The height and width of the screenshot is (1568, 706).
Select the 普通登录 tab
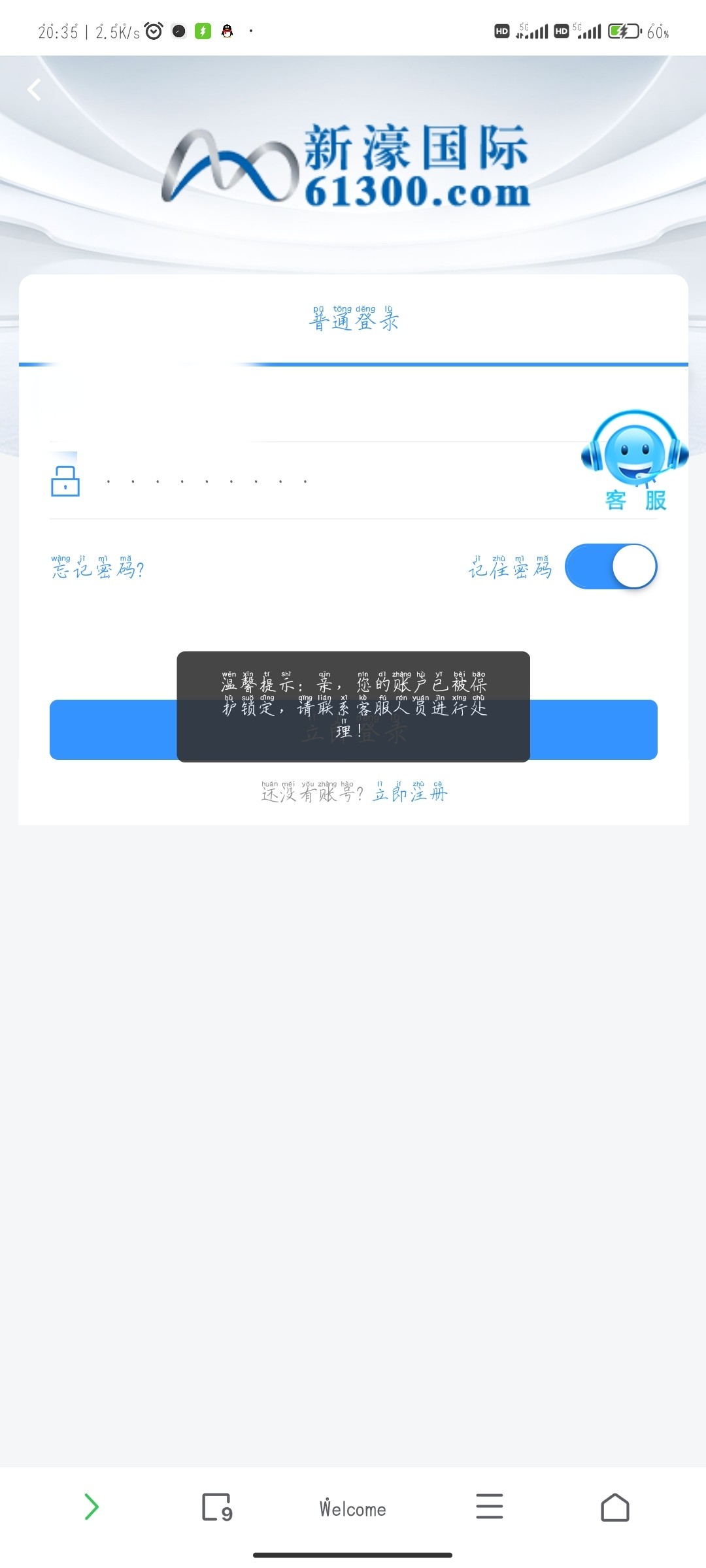pyautogui.click(x=354, y=319)
